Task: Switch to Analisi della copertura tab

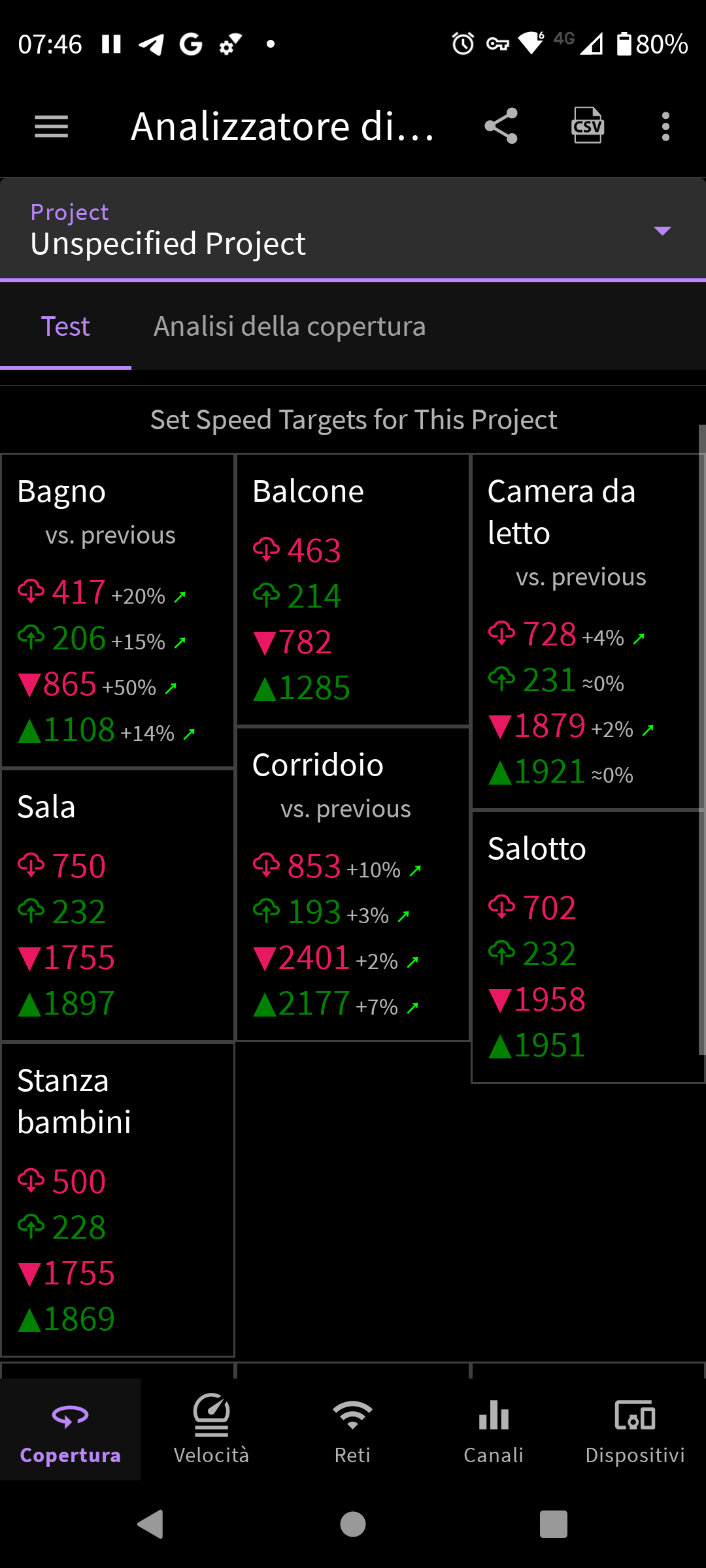Action: click(290, 326)
